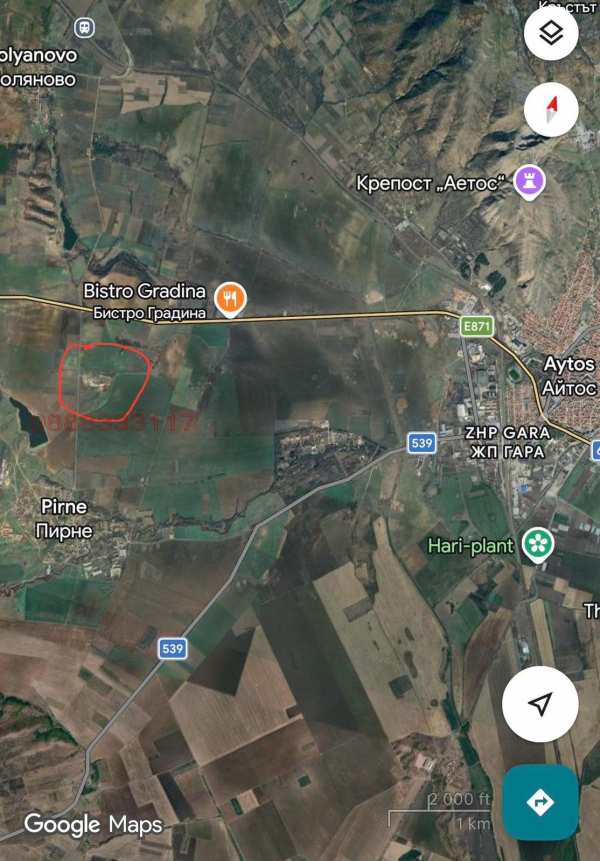View the Hari-plant place marker
Screen dimensions: 600x861
pyautogui.click(x=538, y=545)
